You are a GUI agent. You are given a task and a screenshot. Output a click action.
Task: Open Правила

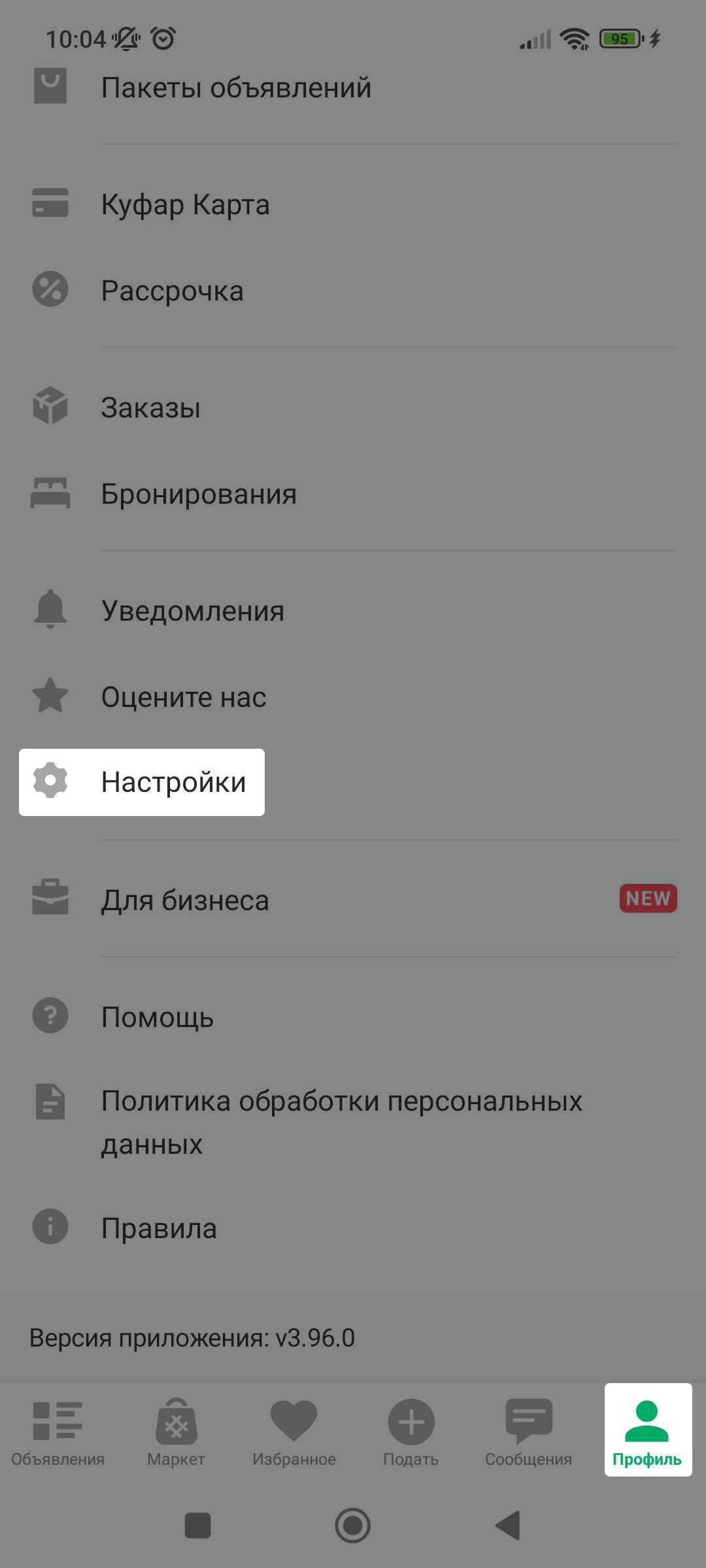[158, 1228]
